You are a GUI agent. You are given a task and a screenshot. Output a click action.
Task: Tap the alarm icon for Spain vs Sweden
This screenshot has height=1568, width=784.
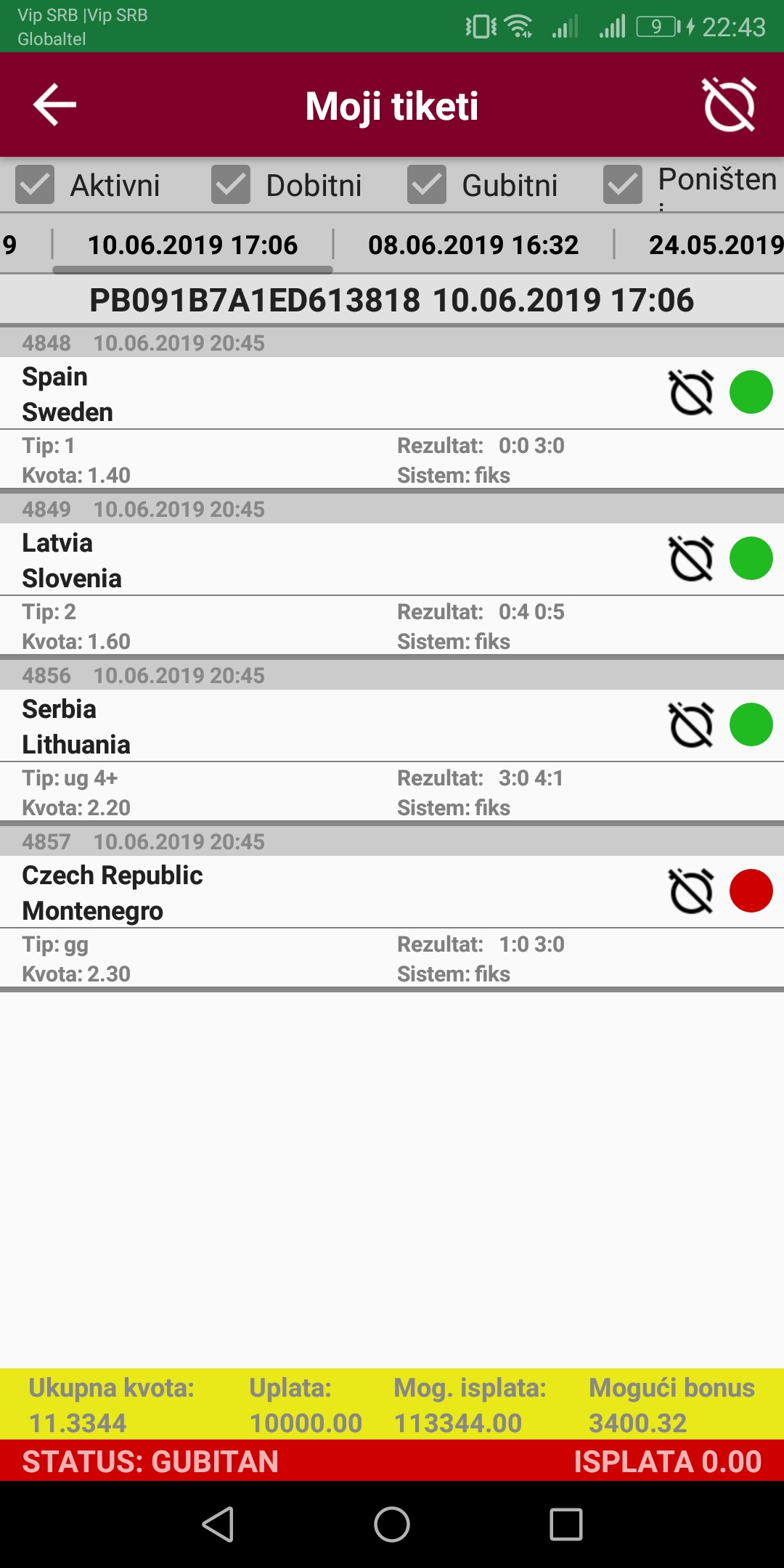click(x=691, y=393)
